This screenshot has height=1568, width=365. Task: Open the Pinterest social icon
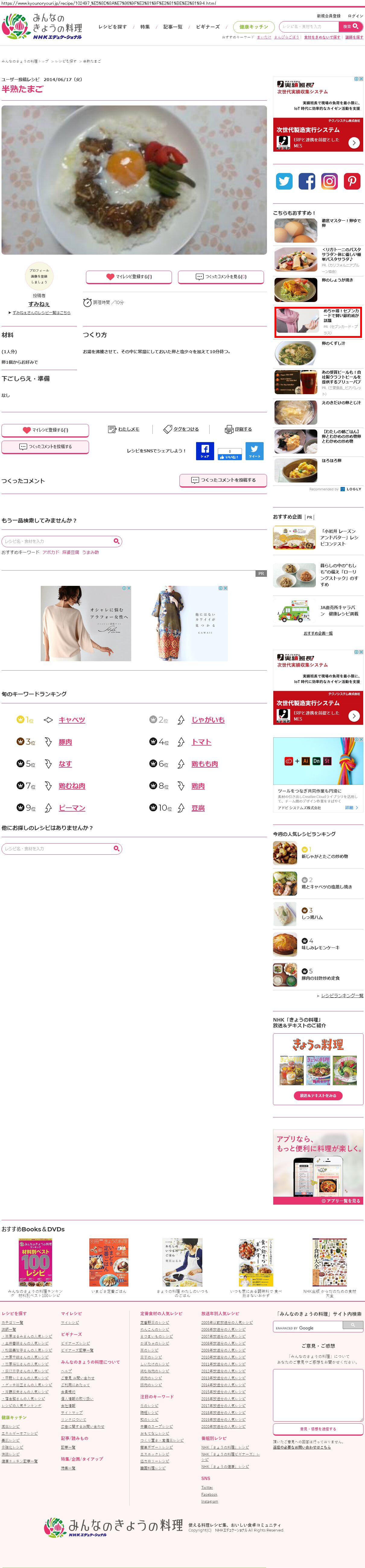[352, 181]
